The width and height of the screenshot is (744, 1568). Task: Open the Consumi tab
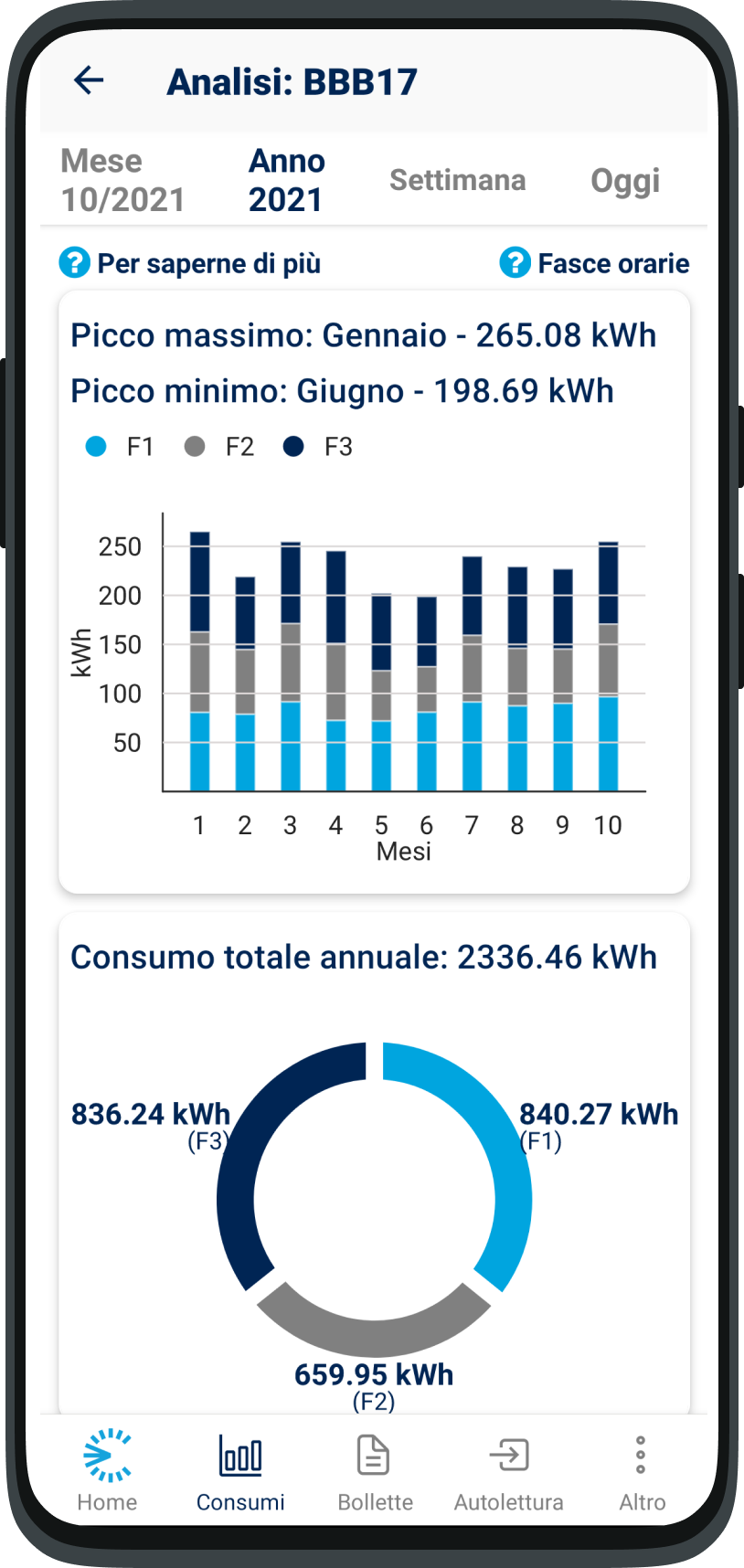pos(240,1470)
